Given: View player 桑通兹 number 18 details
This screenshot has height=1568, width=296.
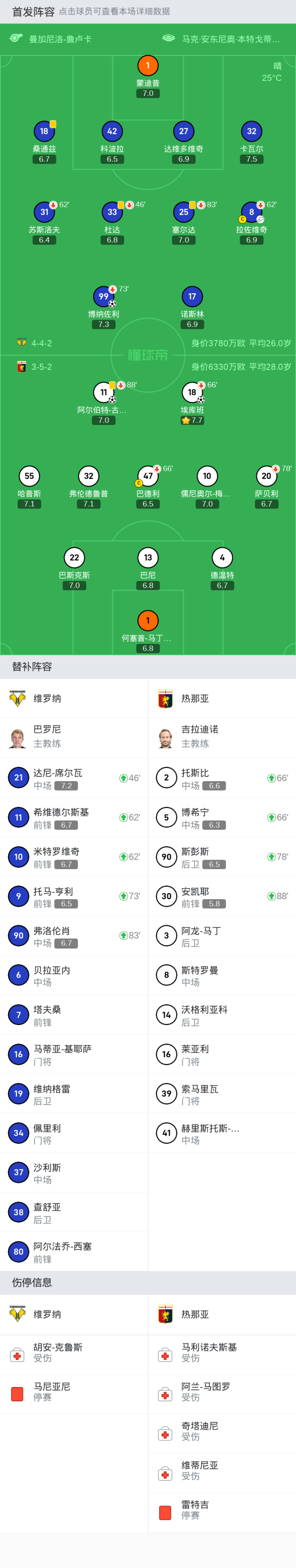Looking at the screenshot, I should 44,132.
